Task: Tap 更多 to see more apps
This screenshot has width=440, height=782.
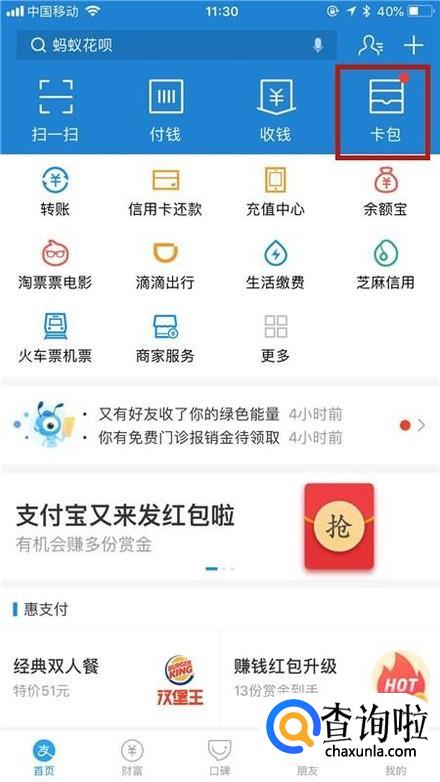Action: click(275, 339)
